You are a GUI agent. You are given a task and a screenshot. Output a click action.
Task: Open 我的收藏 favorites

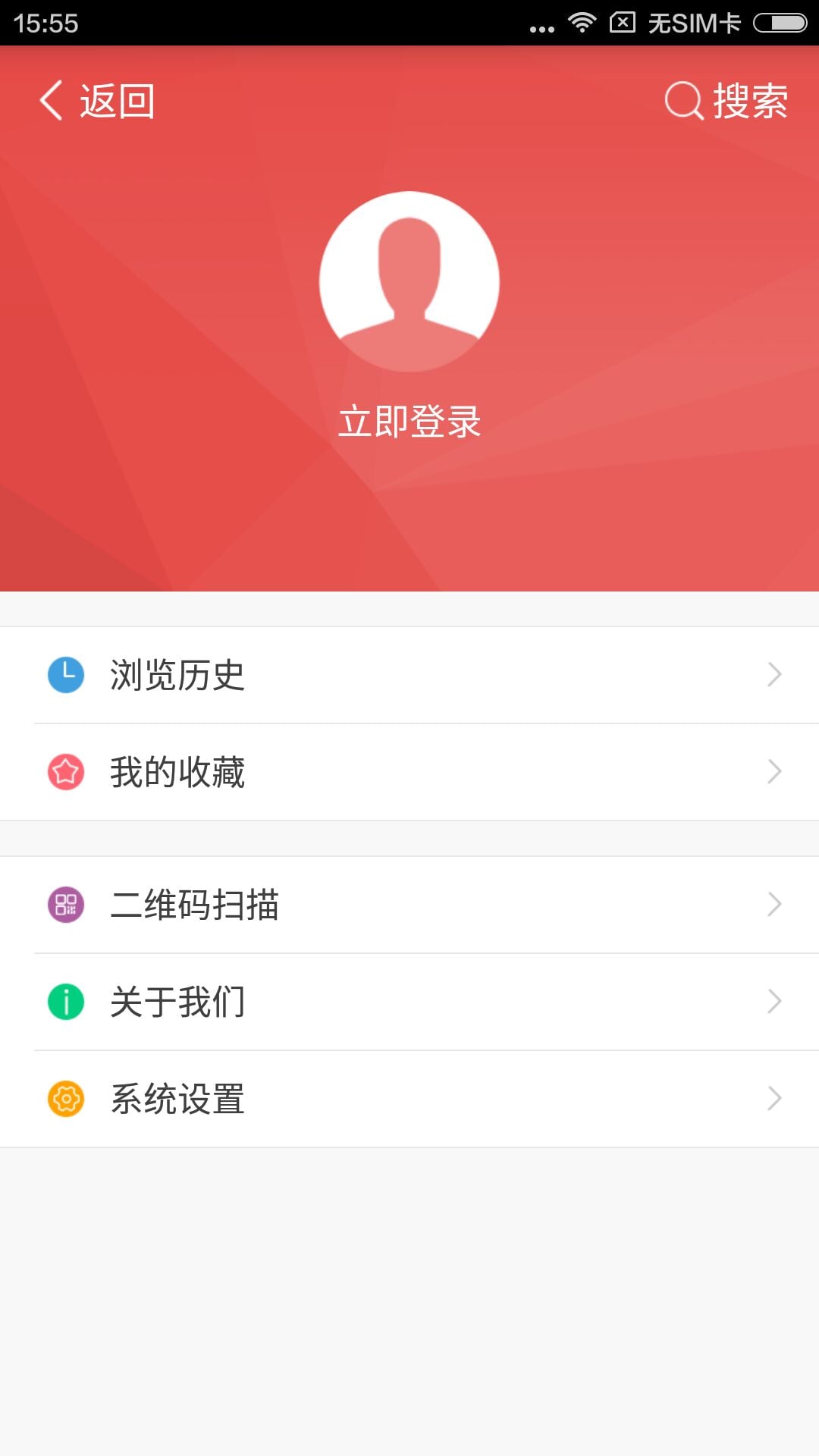(x=409, y=772)
